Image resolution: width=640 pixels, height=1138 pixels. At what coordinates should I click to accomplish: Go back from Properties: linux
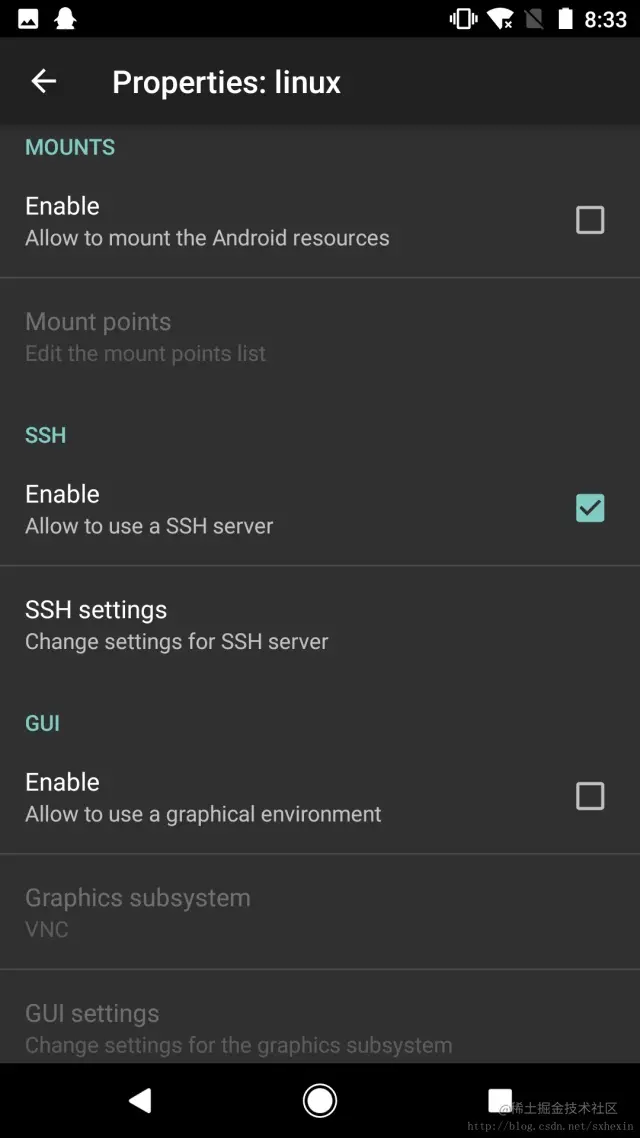[x=43, y=82]
